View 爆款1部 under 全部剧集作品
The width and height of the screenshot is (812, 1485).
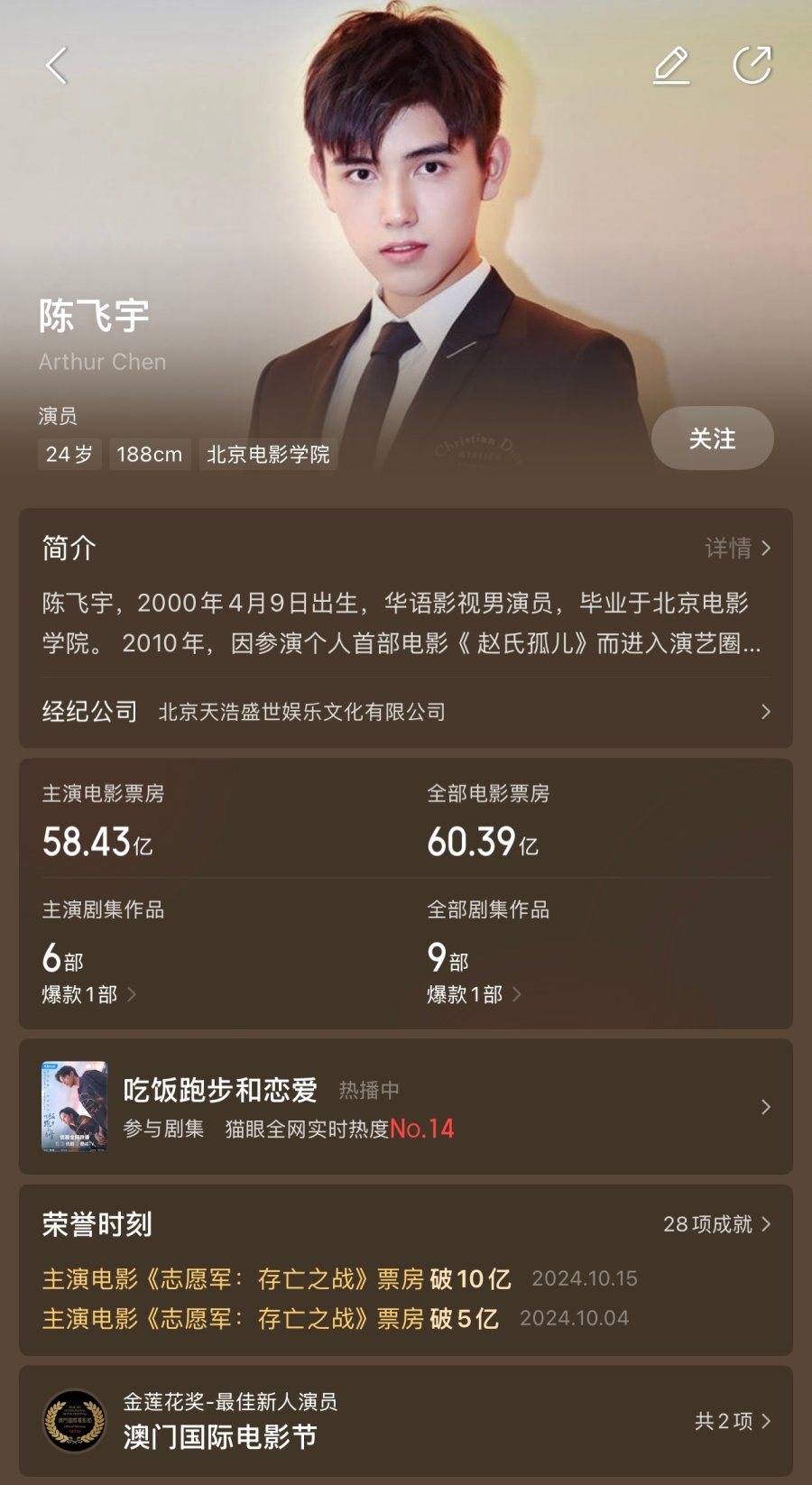(x=475, y=994)
